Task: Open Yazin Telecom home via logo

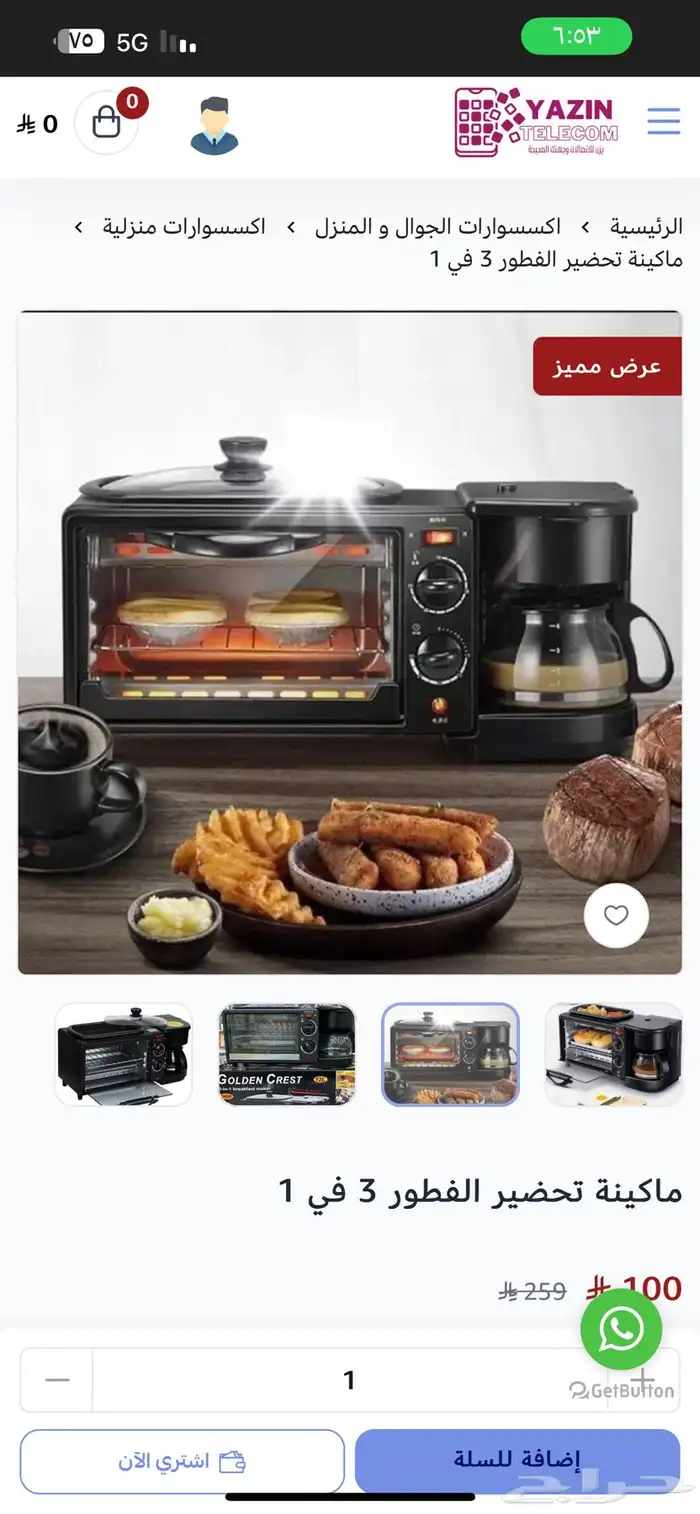Action: coord(536,123)
